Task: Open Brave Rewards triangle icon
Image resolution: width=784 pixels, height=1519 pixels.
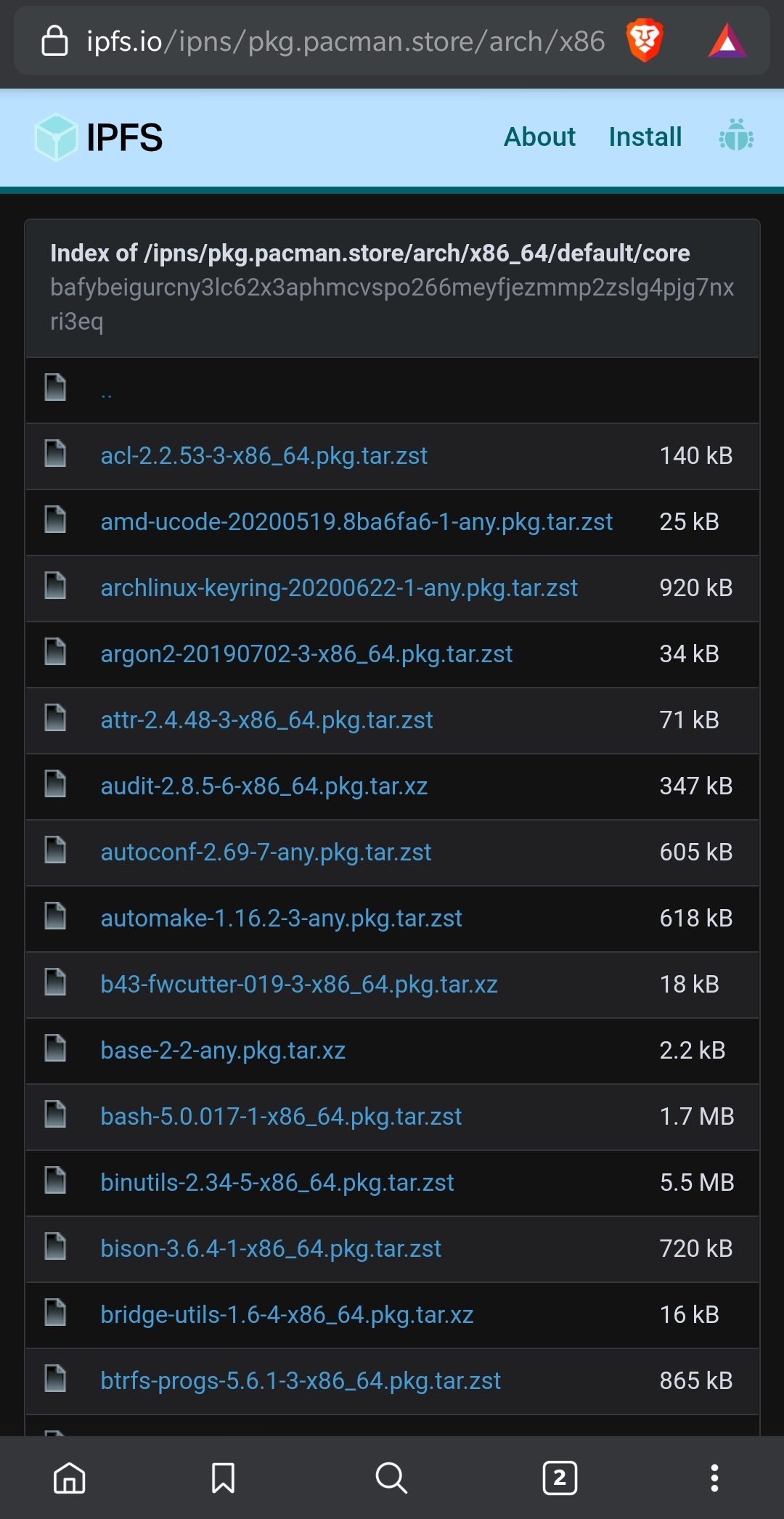Action: click(x=727, y=41)
